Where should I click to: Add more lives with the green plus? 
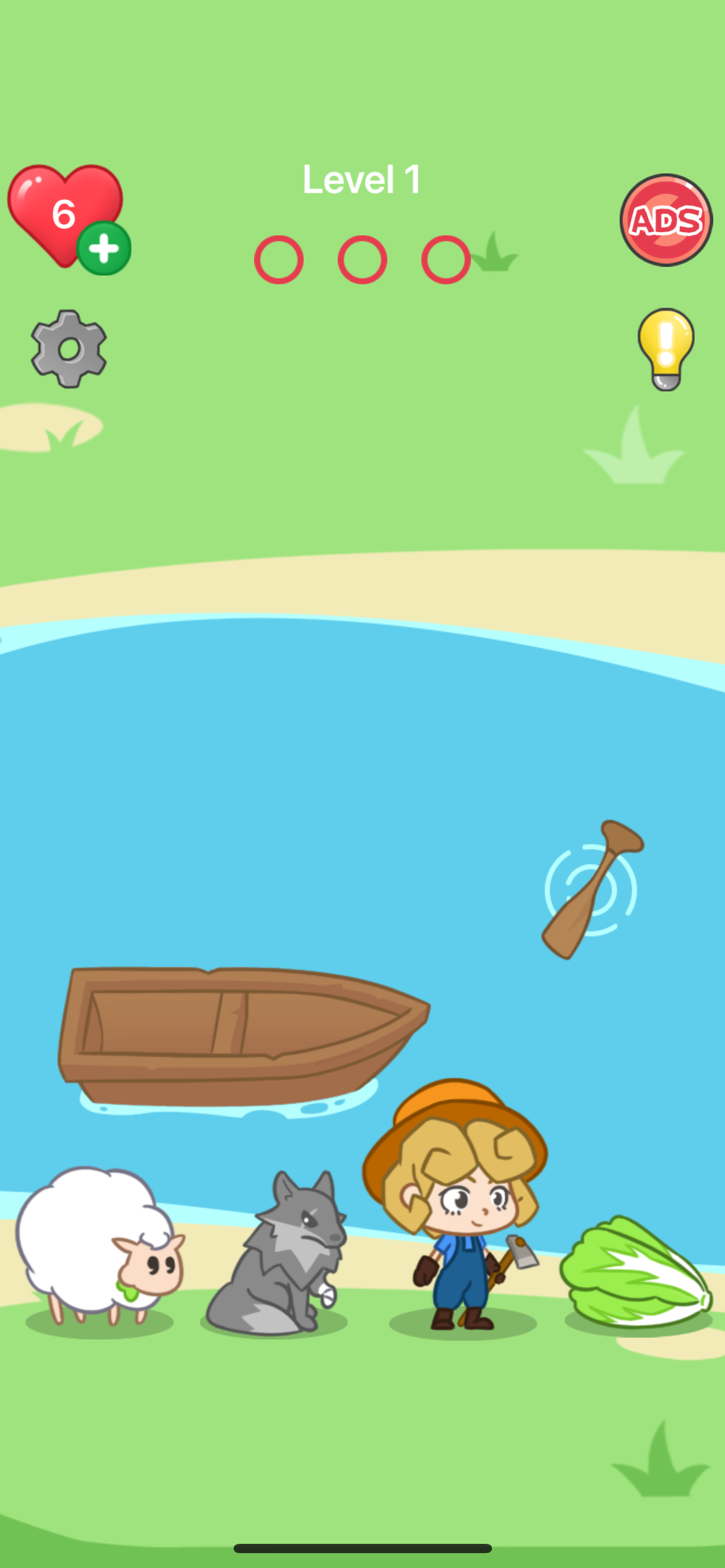(103, 248)
